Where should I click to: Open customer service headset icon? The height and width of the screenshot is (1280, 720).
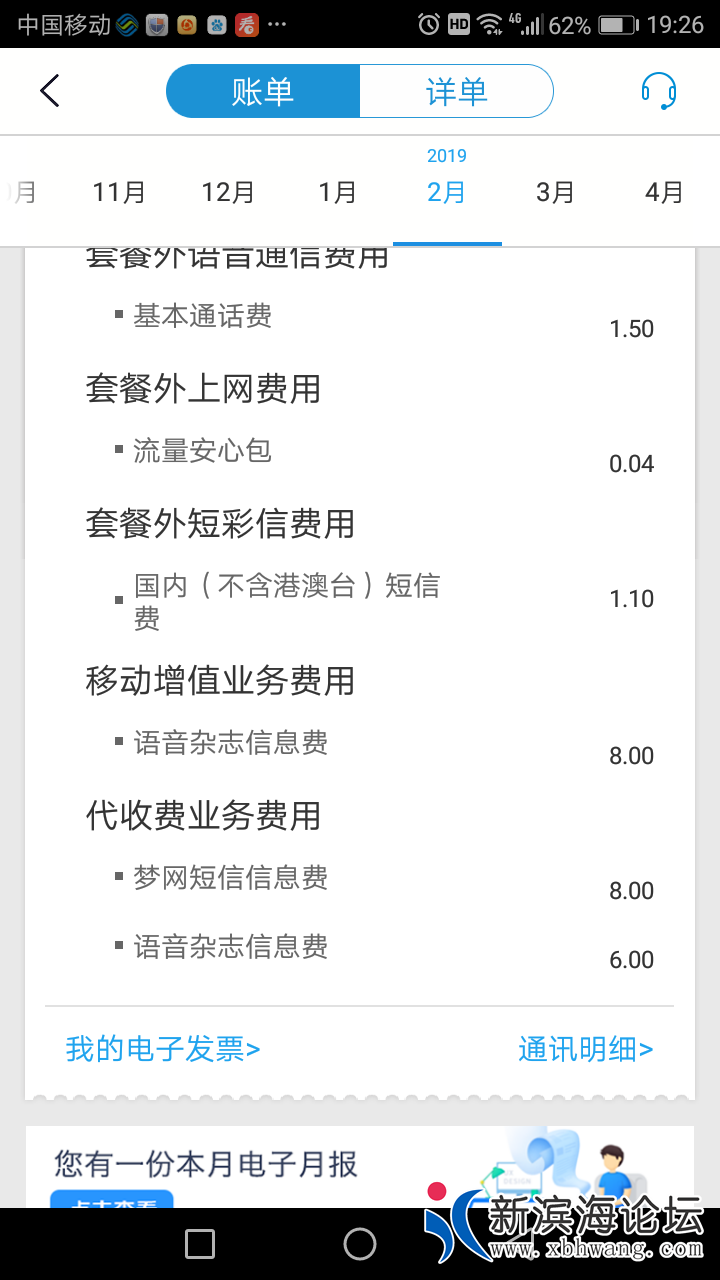(x=658, y=91)
